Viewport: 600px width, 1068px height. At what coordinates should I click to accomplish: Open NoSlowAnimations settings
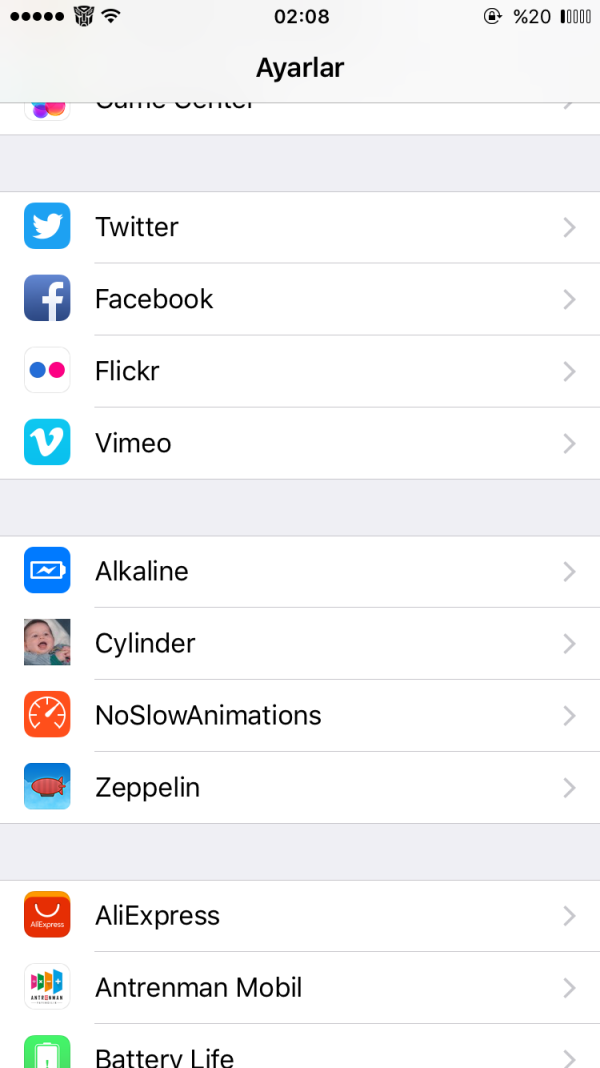pyautogui.click(x=300, y=715)
